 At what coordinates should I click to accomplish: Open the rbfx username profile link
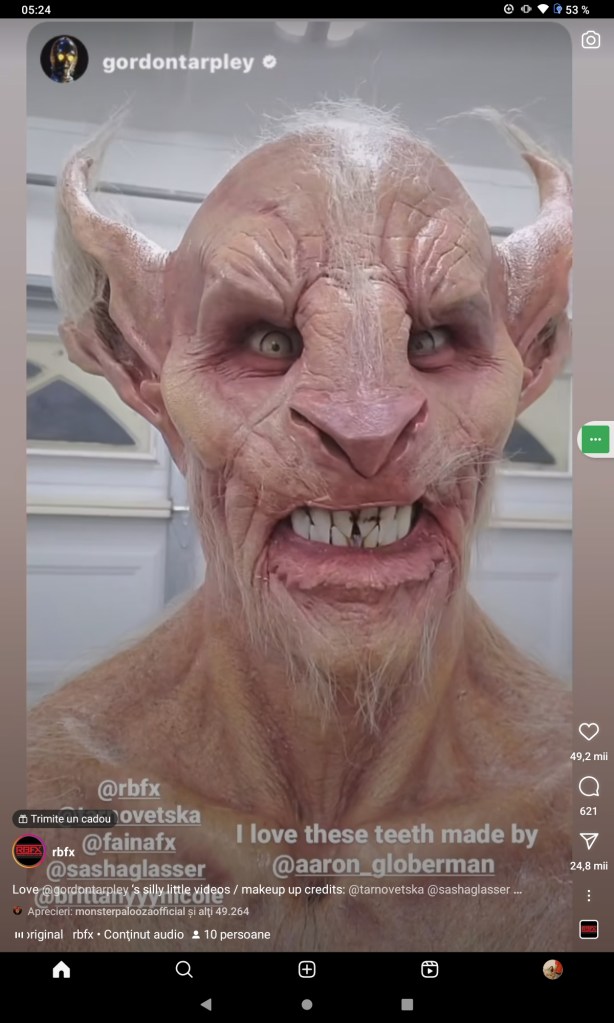coord(63,852)
